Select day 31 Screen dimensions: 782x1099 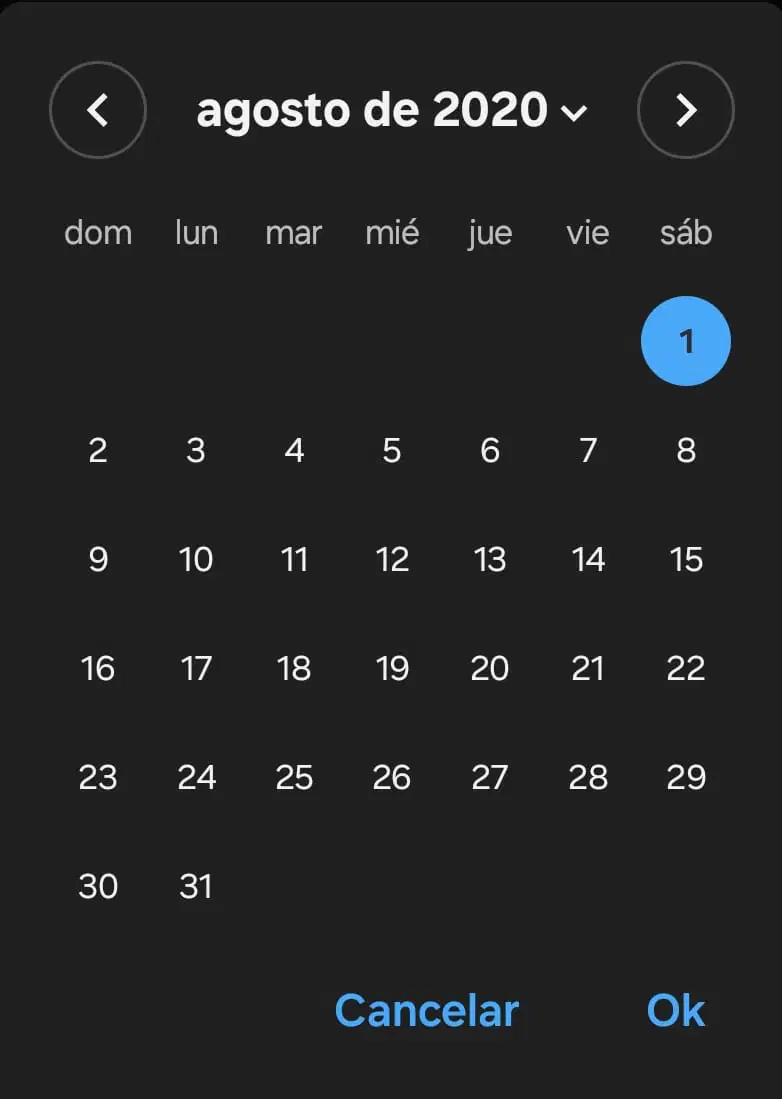pos(196,886)
